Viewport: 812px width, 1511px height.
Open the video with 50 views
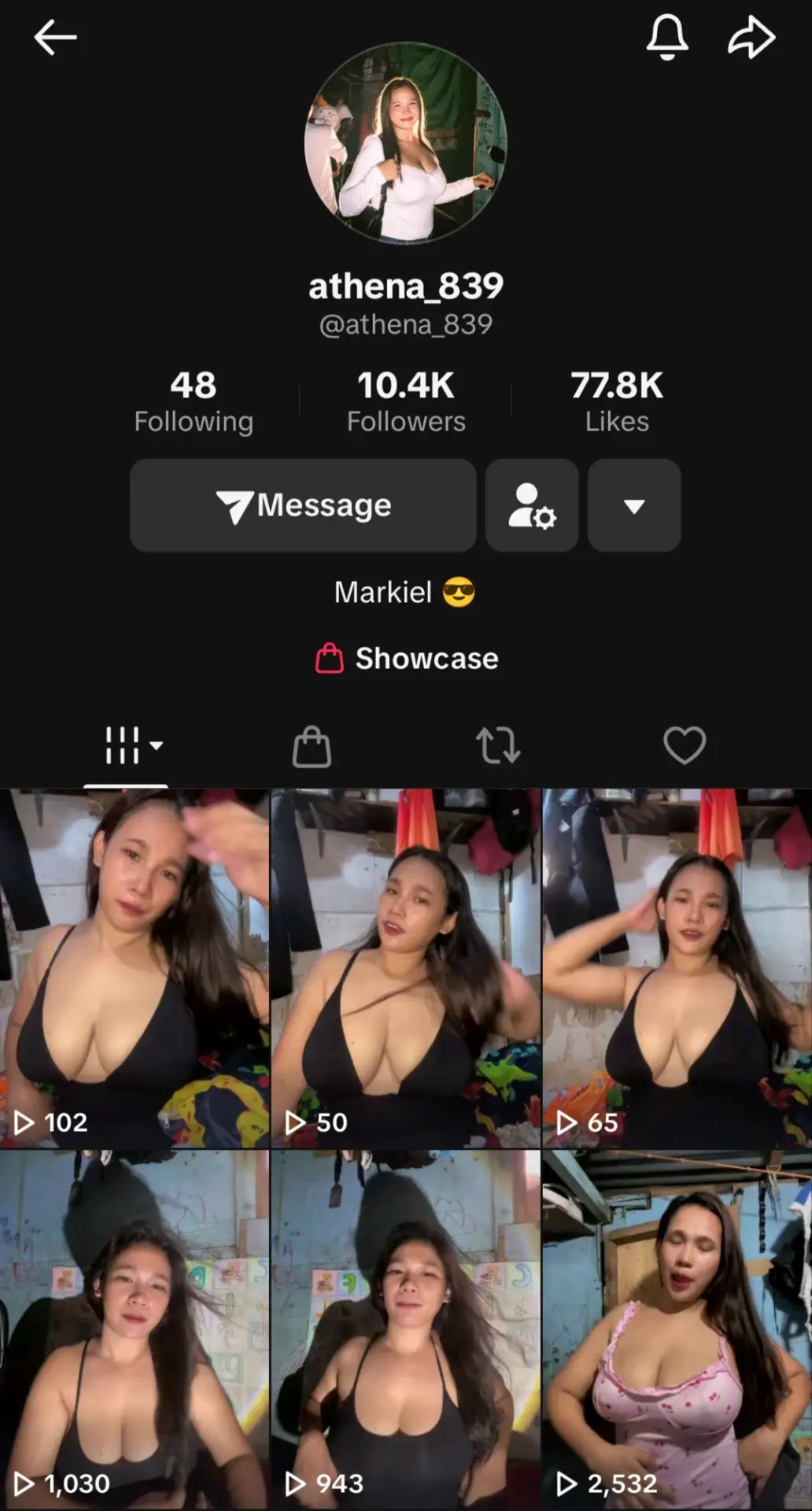click(406, 968)
